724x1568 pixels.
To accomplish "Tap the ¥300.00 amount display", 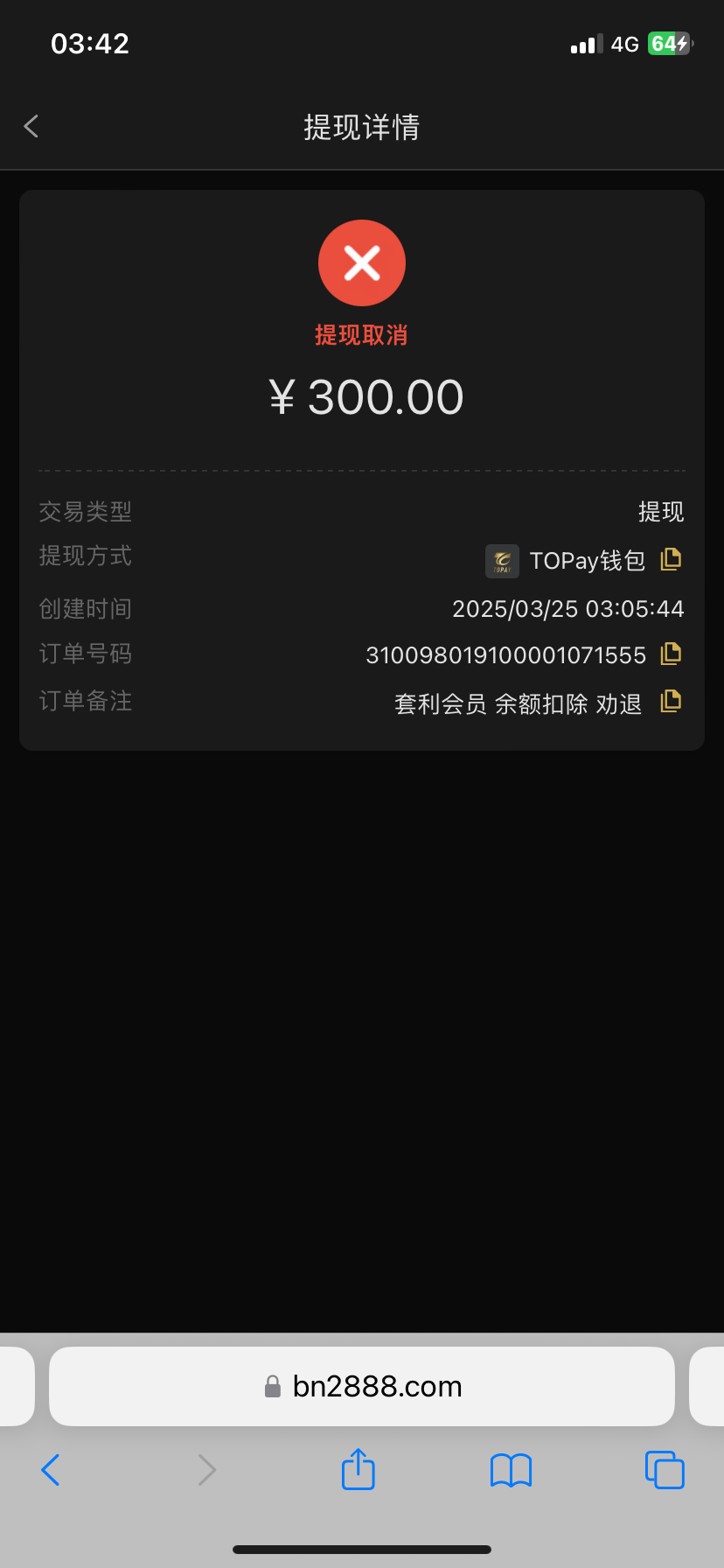I will 362,396.
